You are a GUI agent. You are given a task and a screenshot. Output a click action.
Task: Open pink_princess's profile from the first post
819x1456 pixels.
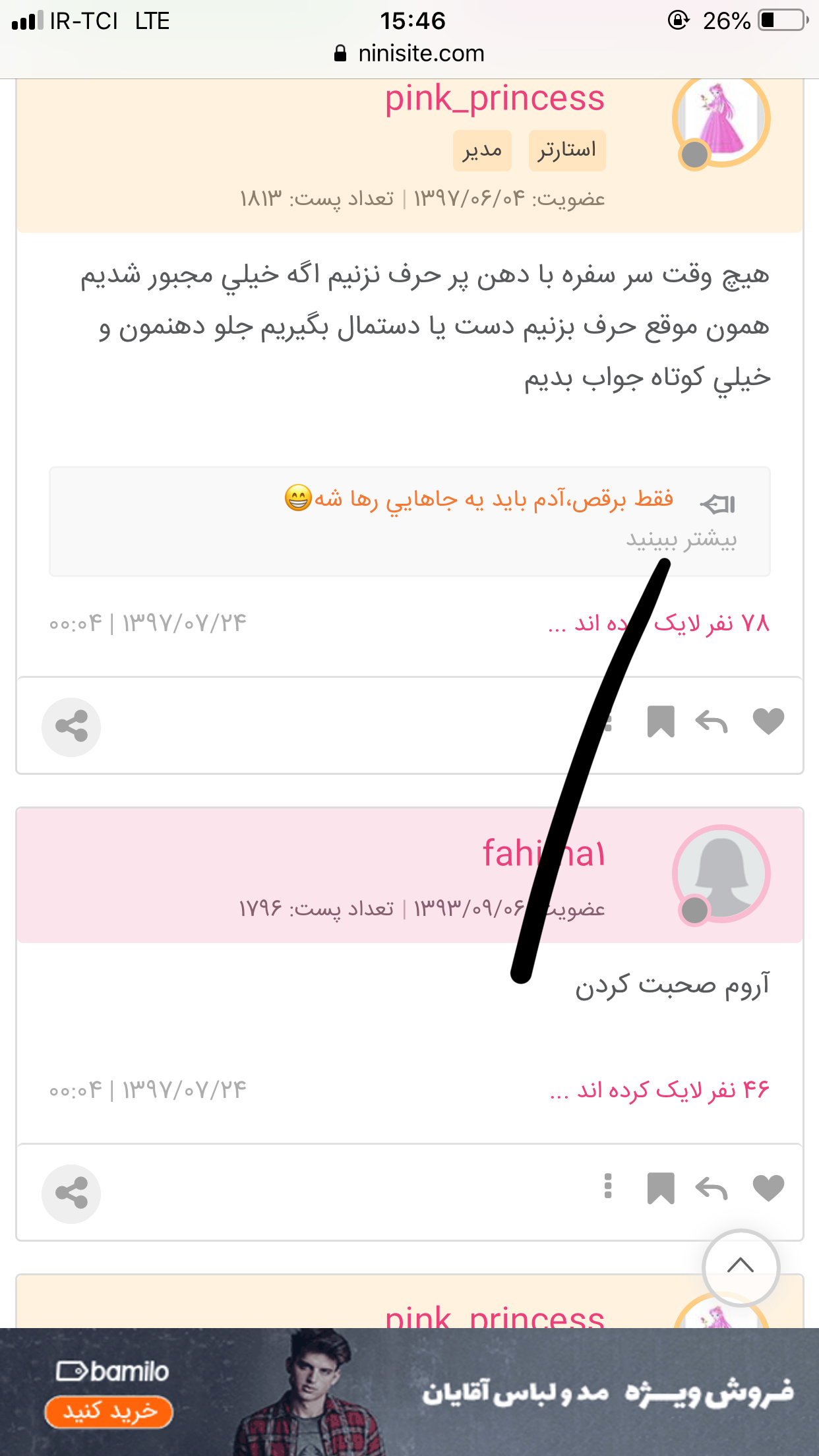[x=495, y=98]
